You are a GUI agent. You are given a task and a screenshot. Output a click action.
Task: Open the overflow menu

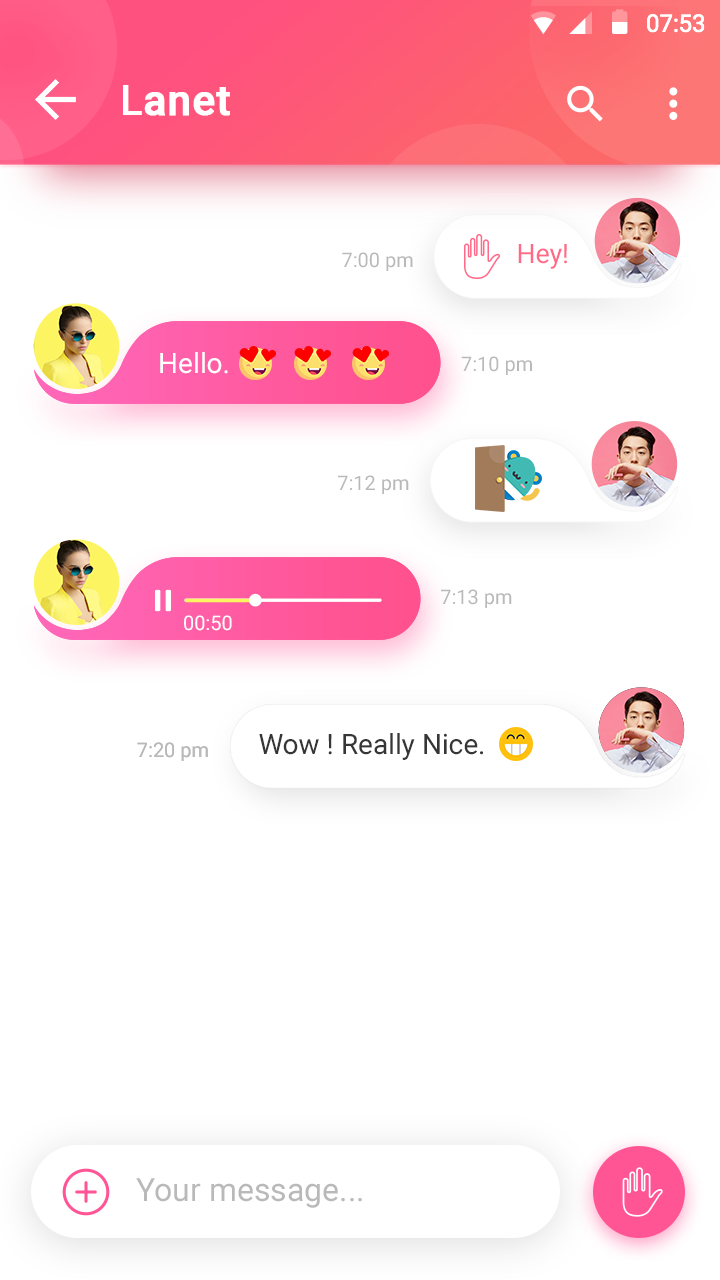coord(673,103)
